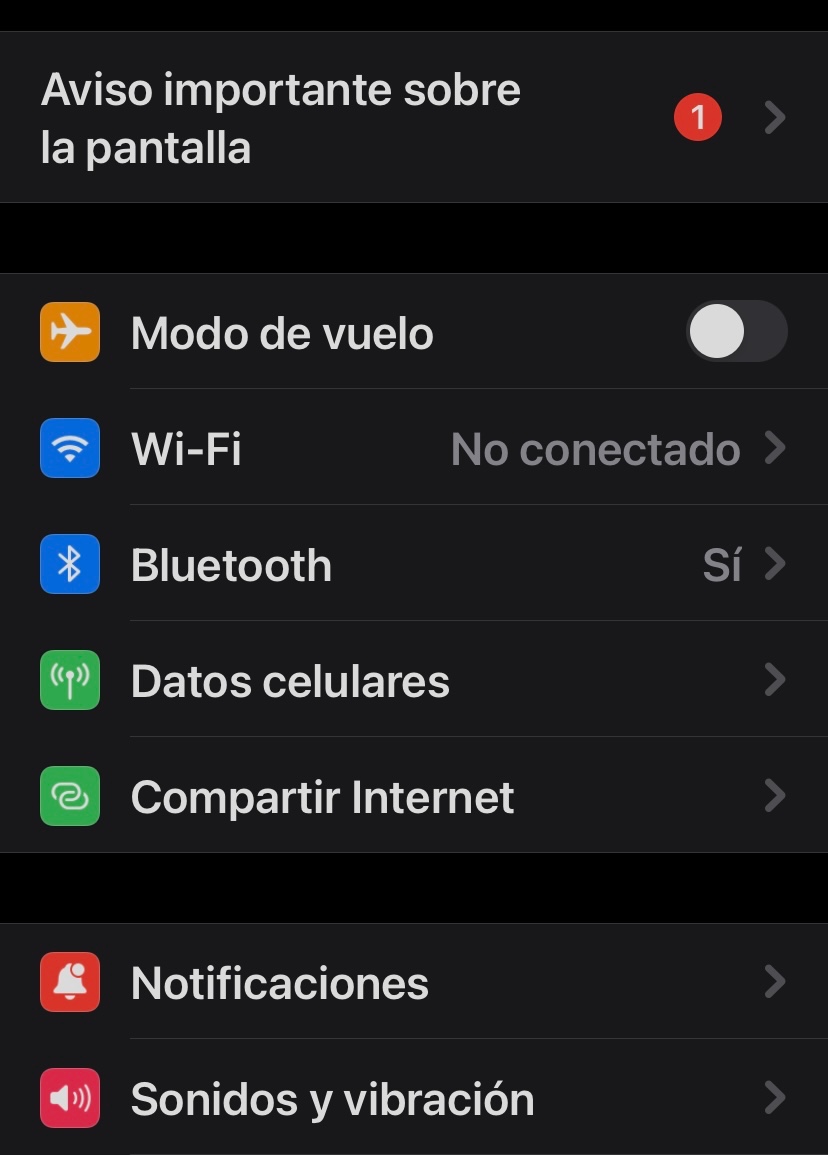Open the Bluetooth settings row
The image size is (828, 1155).
click(x=414, y=565)
